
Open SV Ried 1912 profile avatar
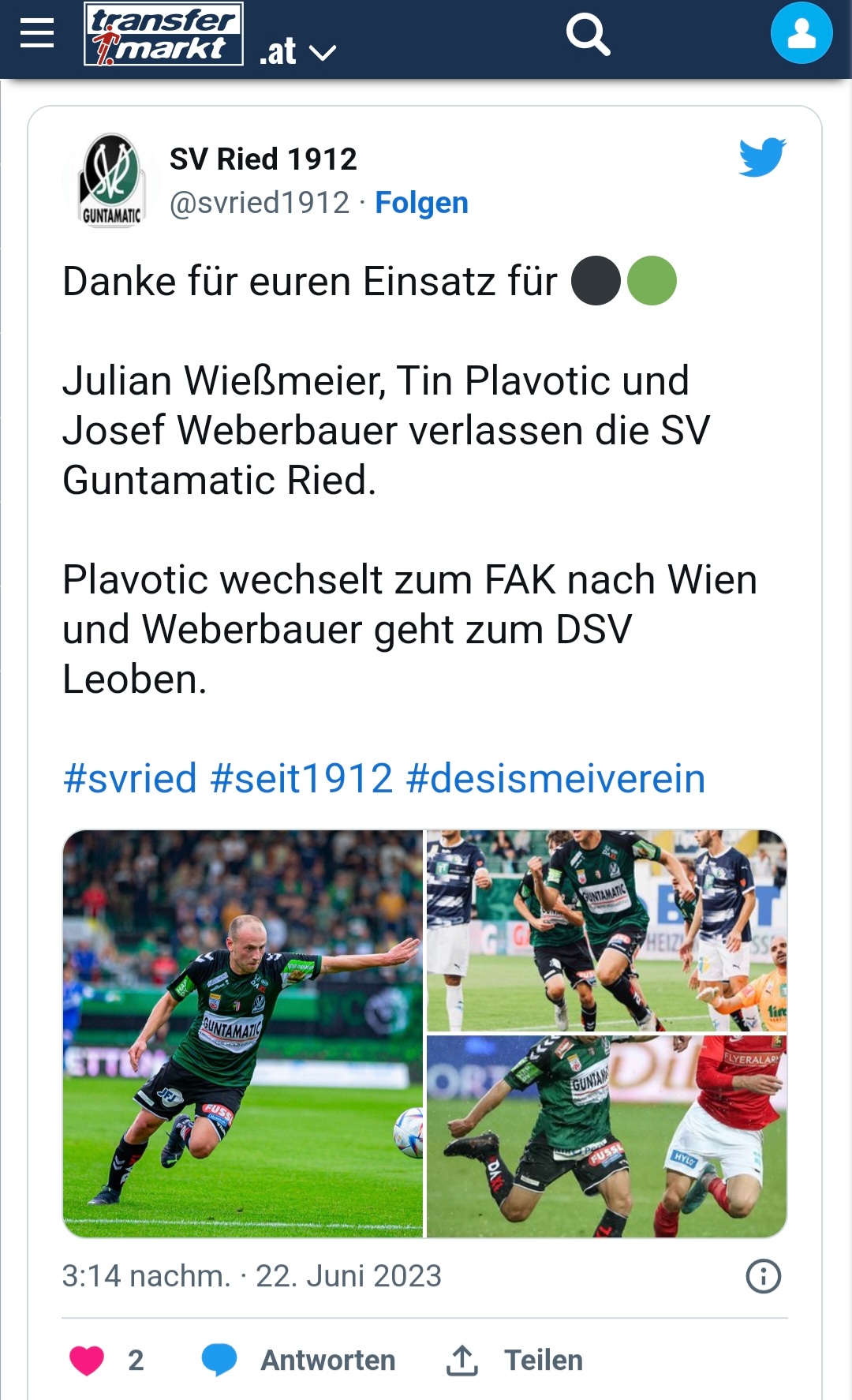[112, 181]
